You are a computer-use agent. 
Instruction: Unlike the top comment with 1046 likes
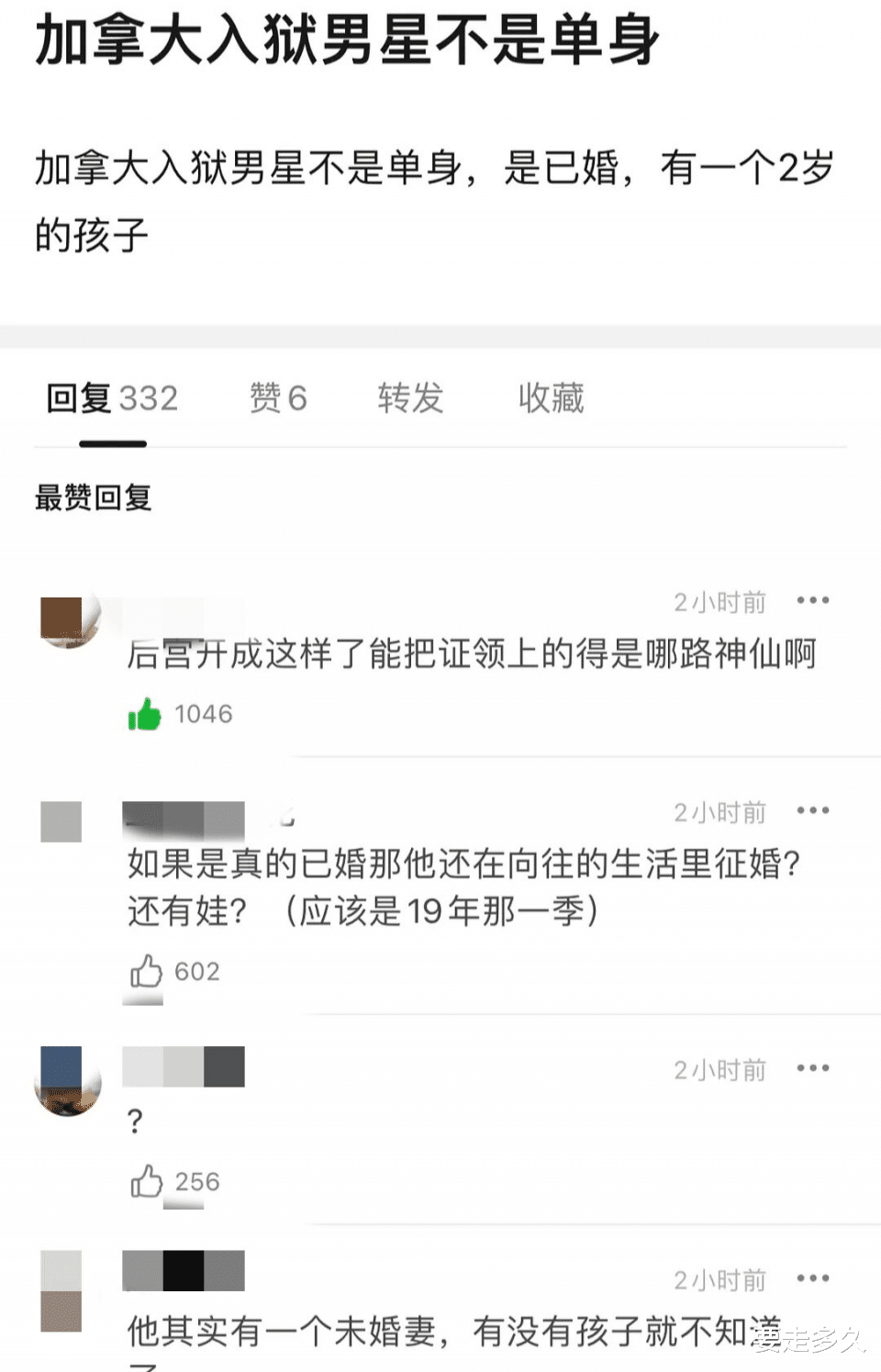(x=143, y=714)
